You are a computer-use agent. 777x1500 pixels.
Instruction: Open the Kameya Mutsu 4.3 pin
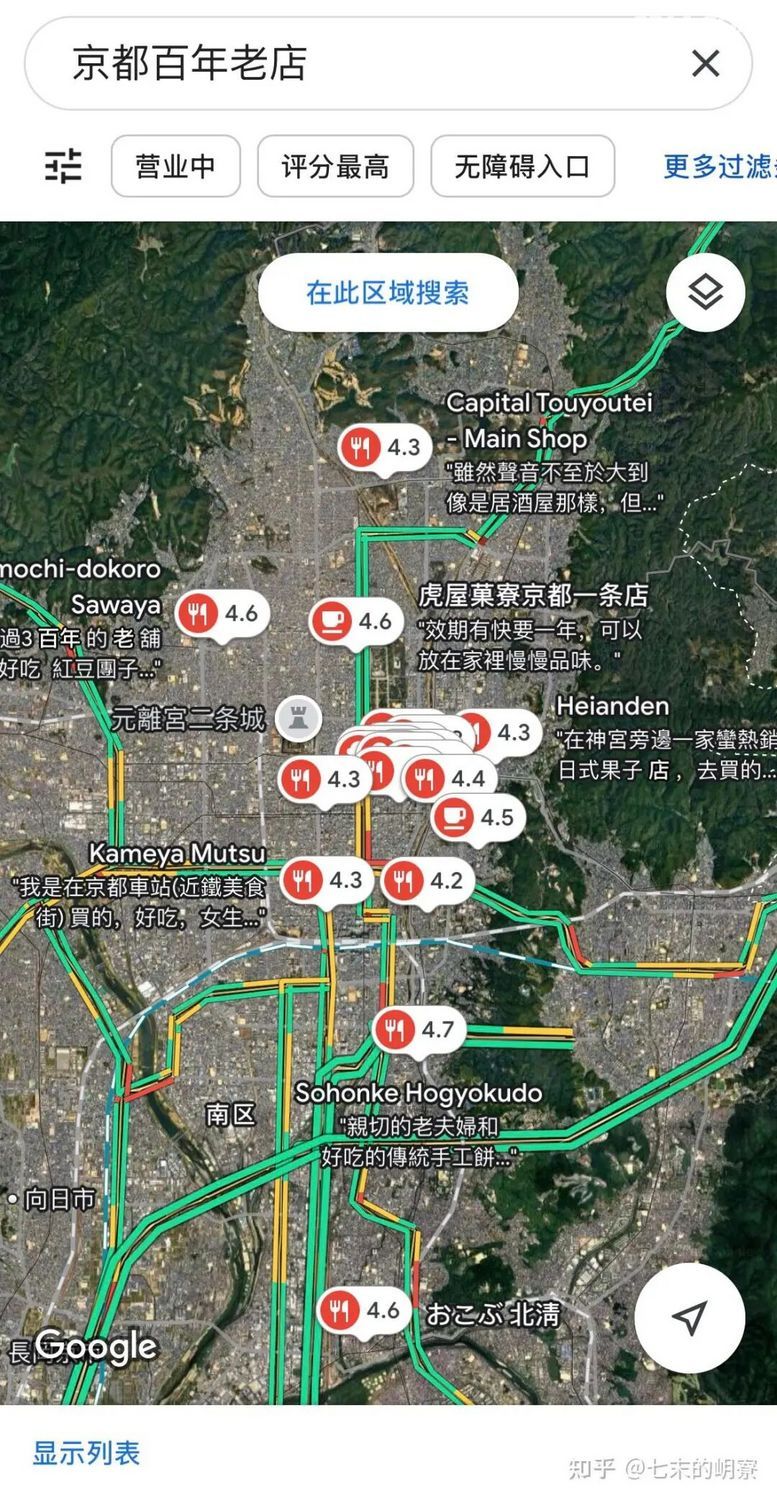(327, 880)
